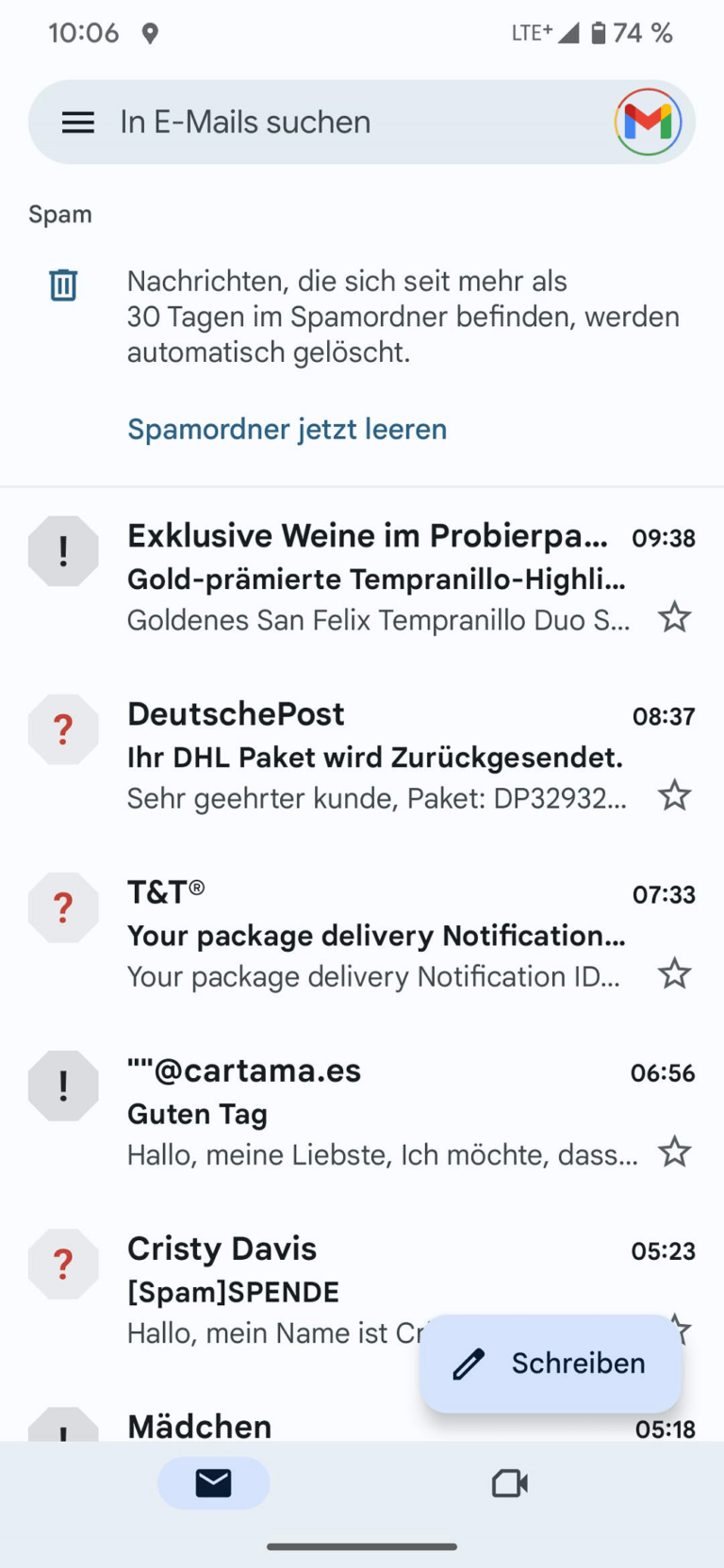This screenshot has height=1568, width=724.
Task: Open the '@cartama.es' Guten Tag email
Action: pos(377,1112)
